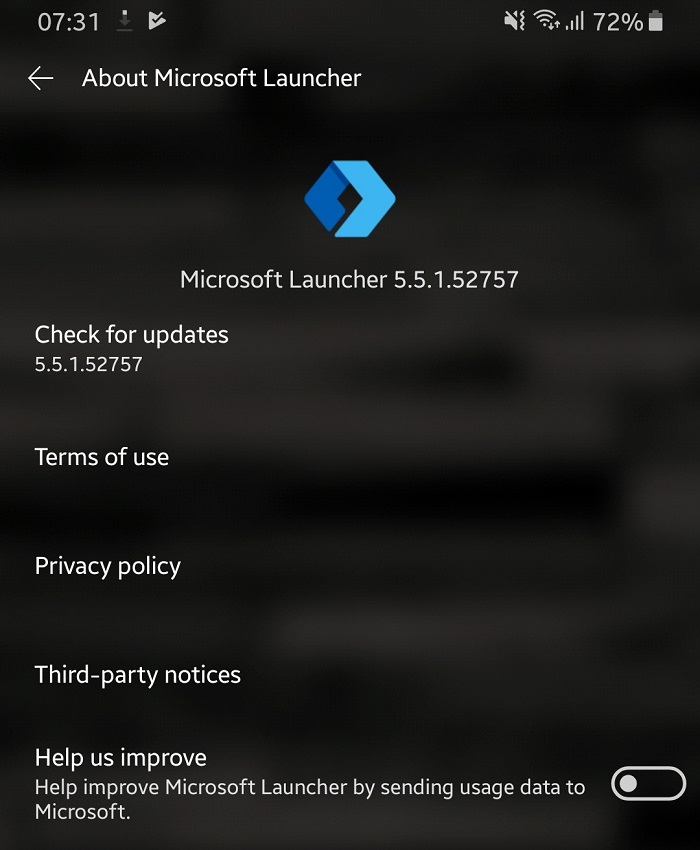The height and width of the screenshot is (850, 700).
Task: Check for updates
Action: [131, 347]
